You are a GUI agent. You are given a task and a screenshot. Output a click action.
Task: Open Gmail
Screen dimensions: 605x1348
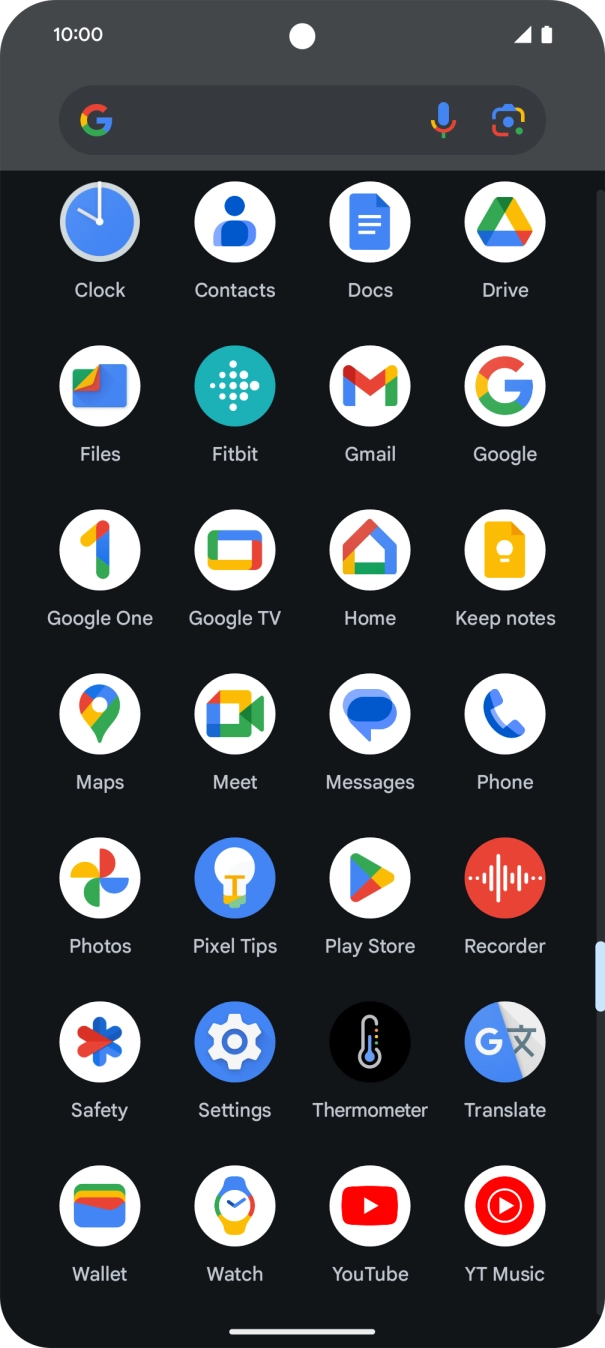[x=370, y=387]
